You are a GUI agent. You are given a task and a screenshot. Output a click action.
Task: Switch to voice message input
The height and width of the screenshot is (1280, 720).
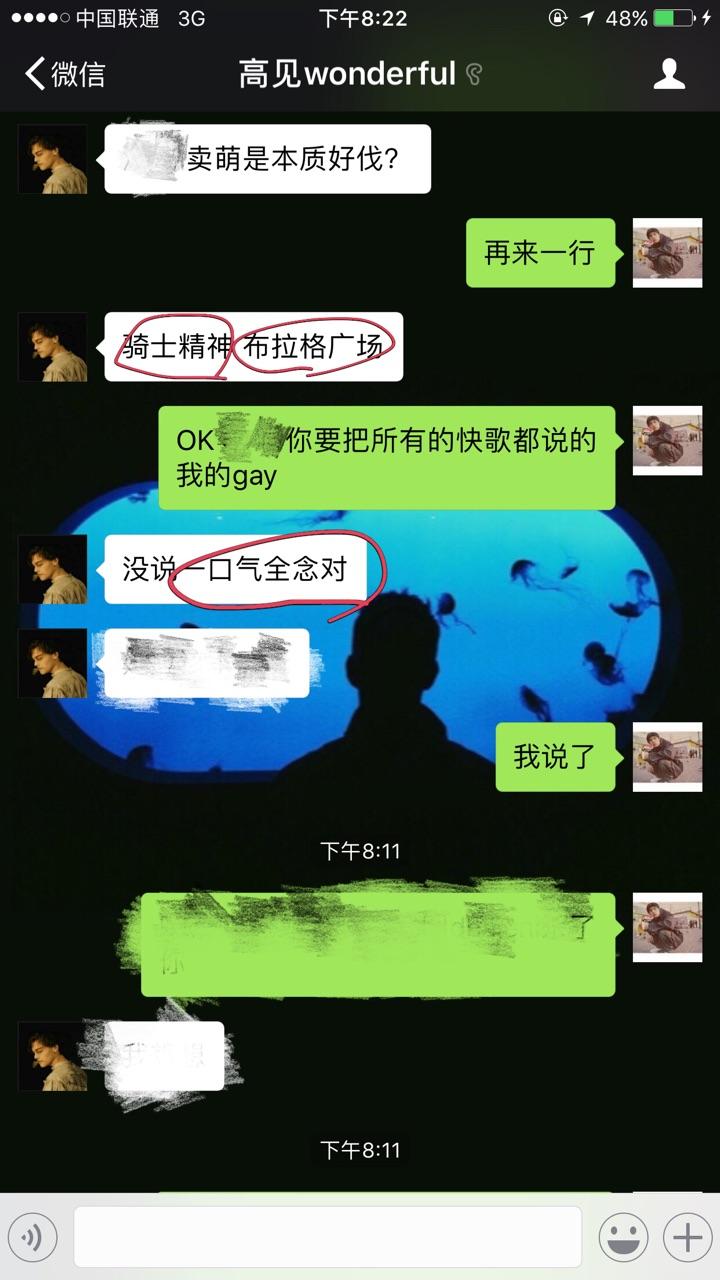pos(32,1238)
